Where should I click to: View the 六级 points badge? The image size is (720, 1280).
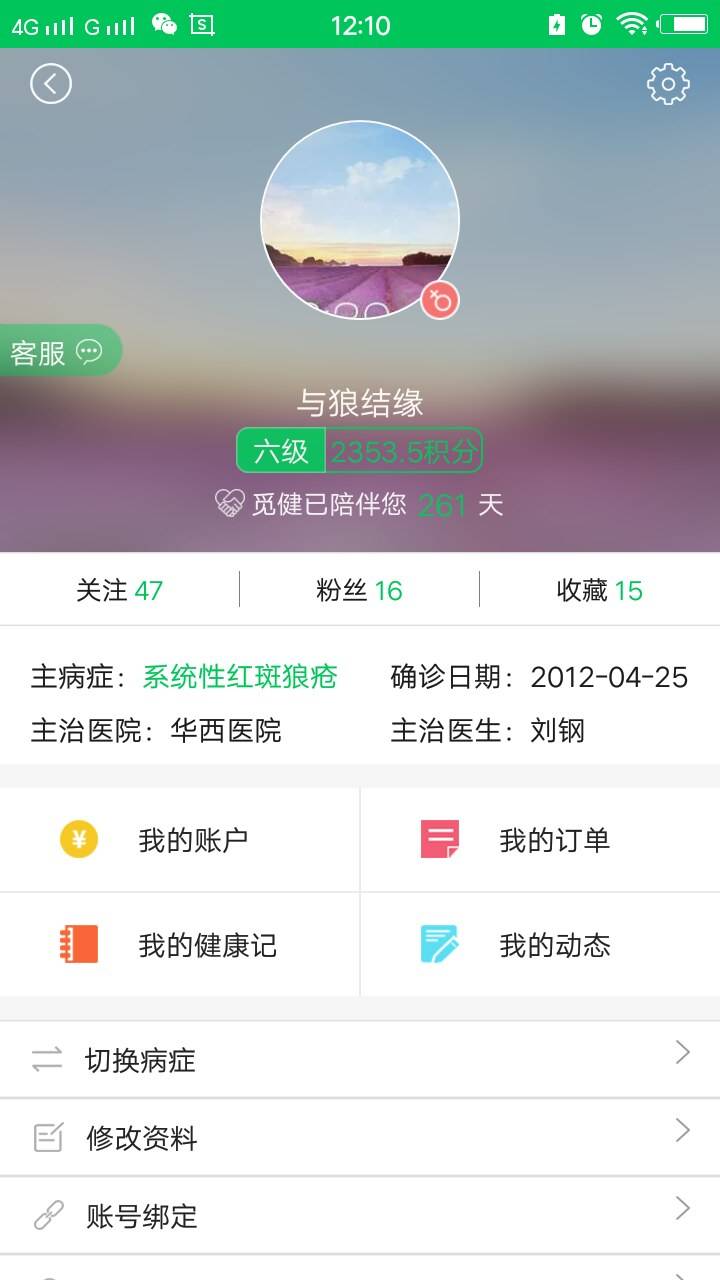pyautogui.click(x=360, y=451)
